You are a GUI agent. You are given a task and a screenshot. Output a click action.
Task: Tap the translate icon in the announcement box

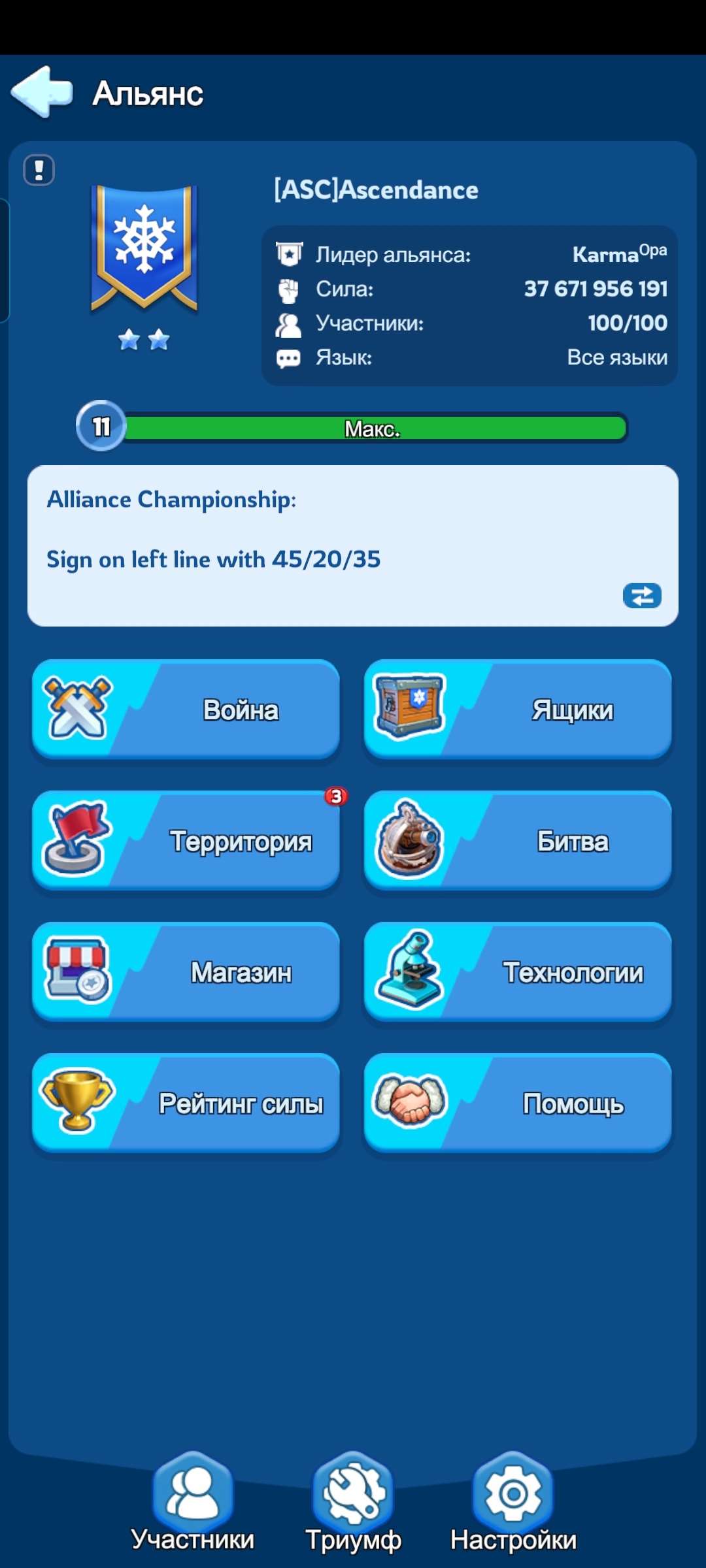pos(641,595)
